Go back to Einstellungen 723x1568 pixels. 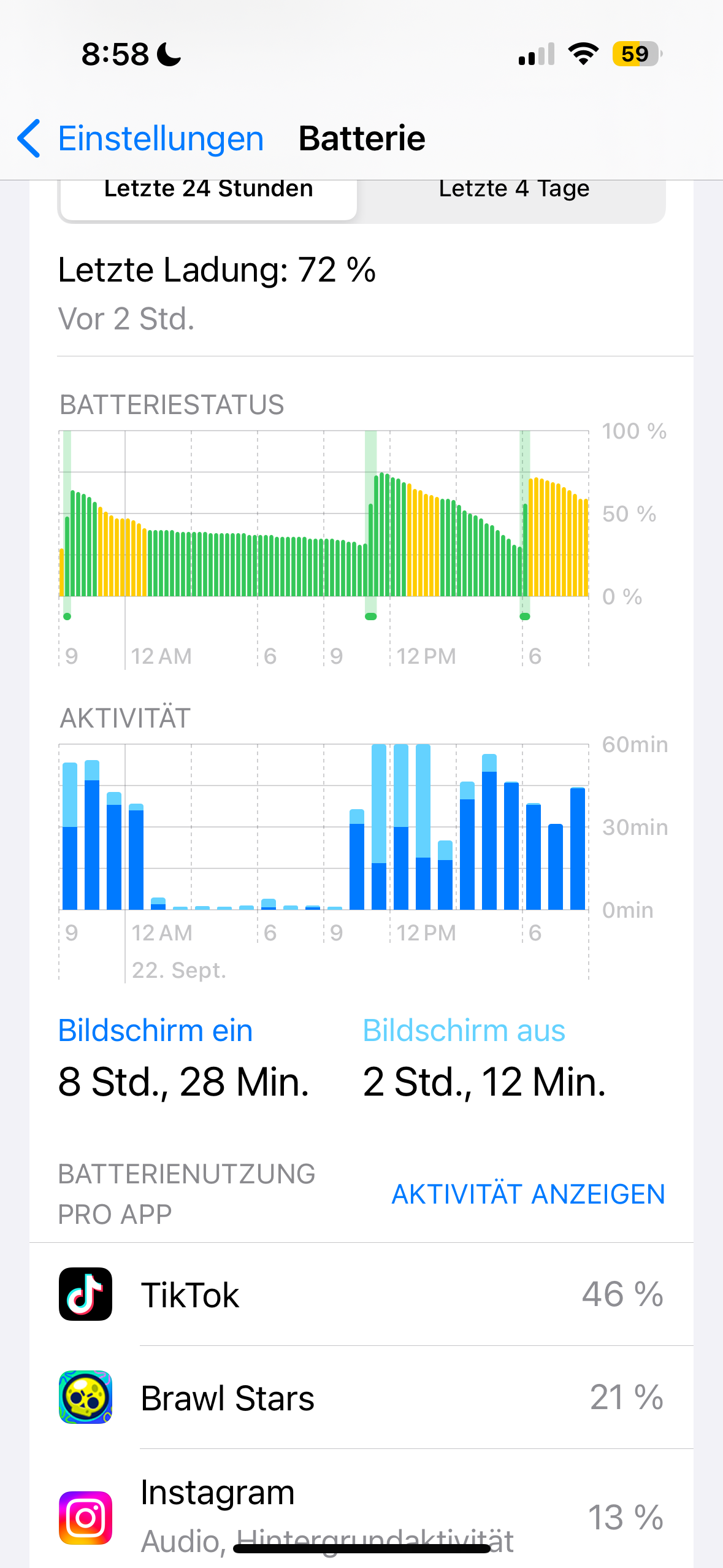[141, 139]
